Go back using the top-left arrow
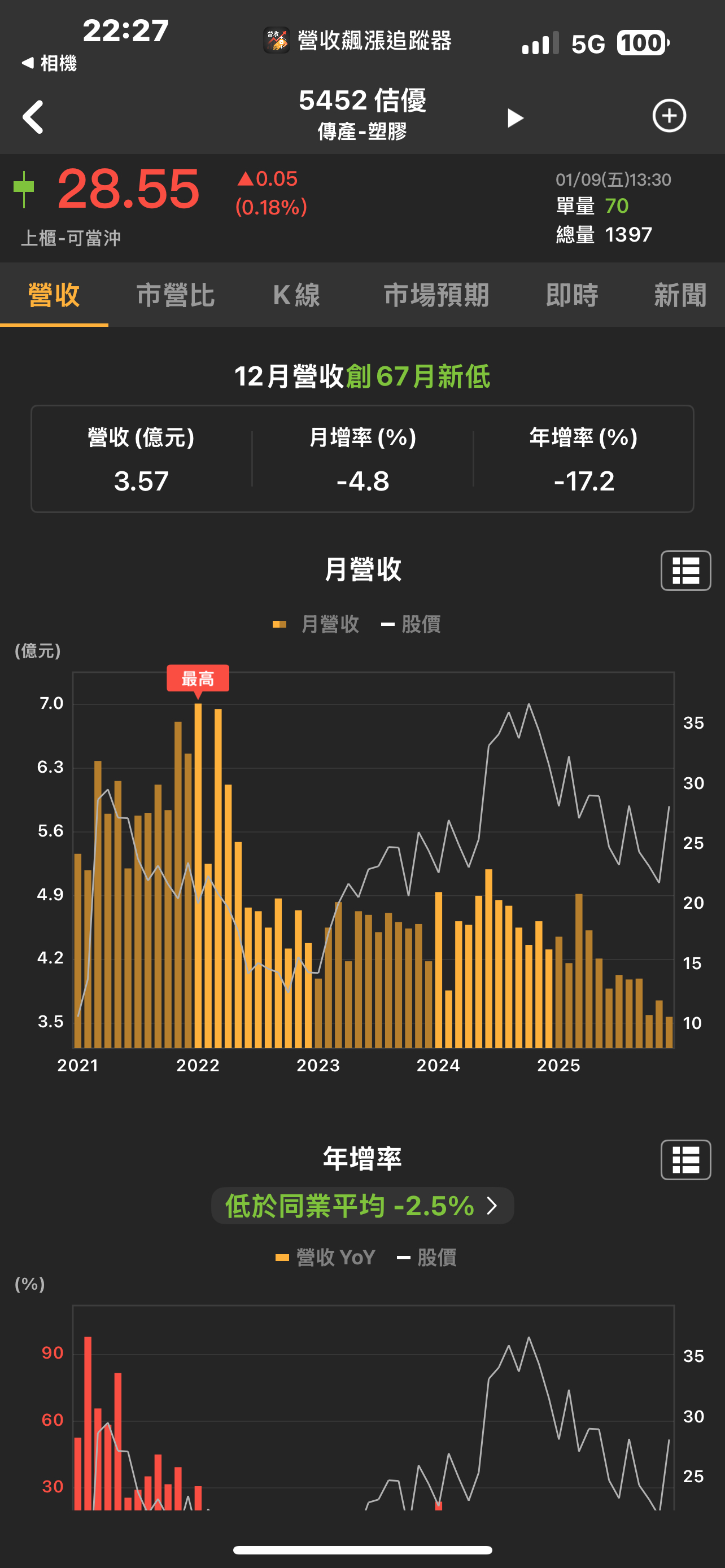Screen dimensions: 725x1568 point(33,117)
